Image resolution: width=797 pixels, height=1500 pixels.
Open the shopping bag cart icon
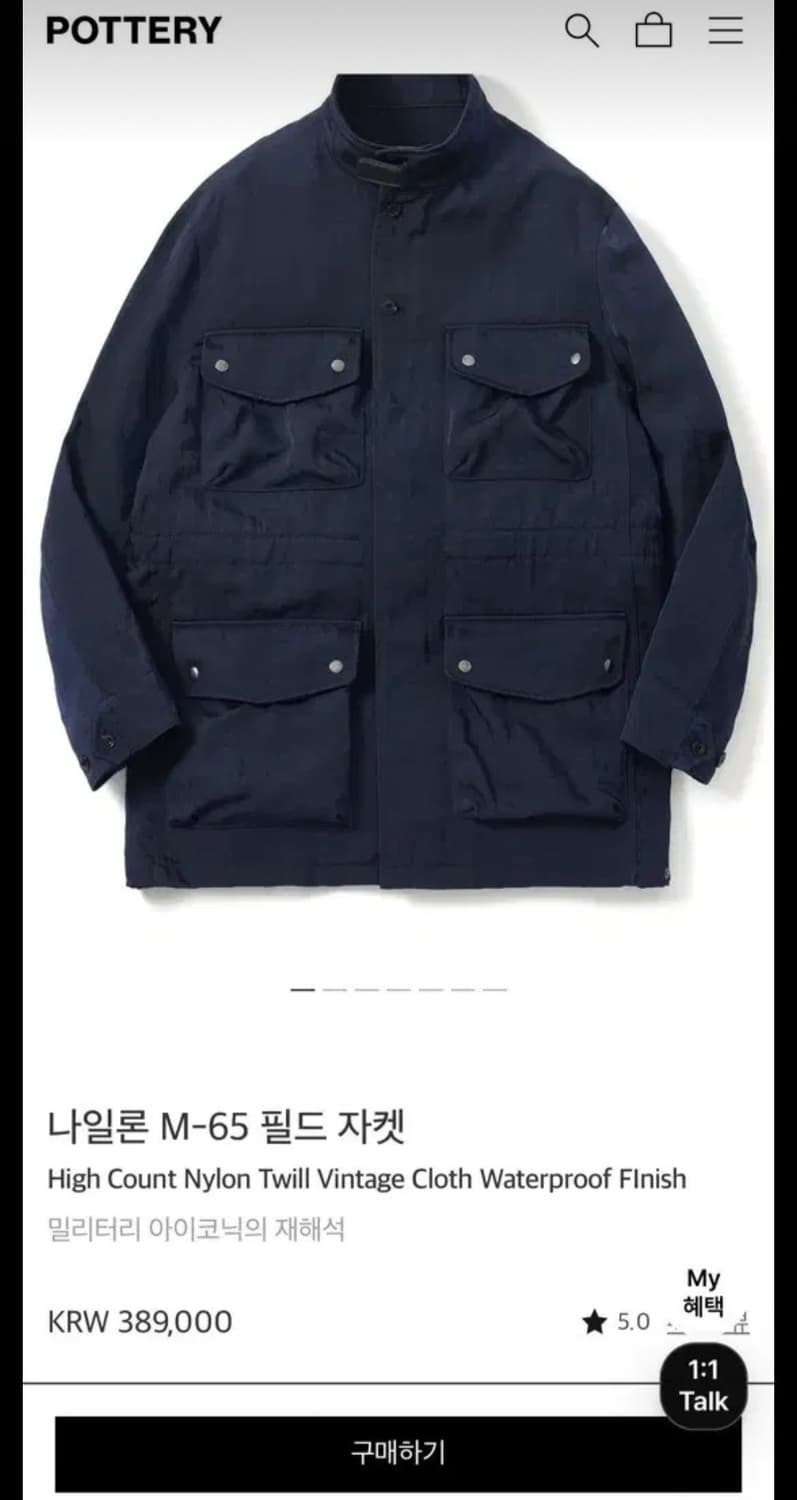[655, 30]
